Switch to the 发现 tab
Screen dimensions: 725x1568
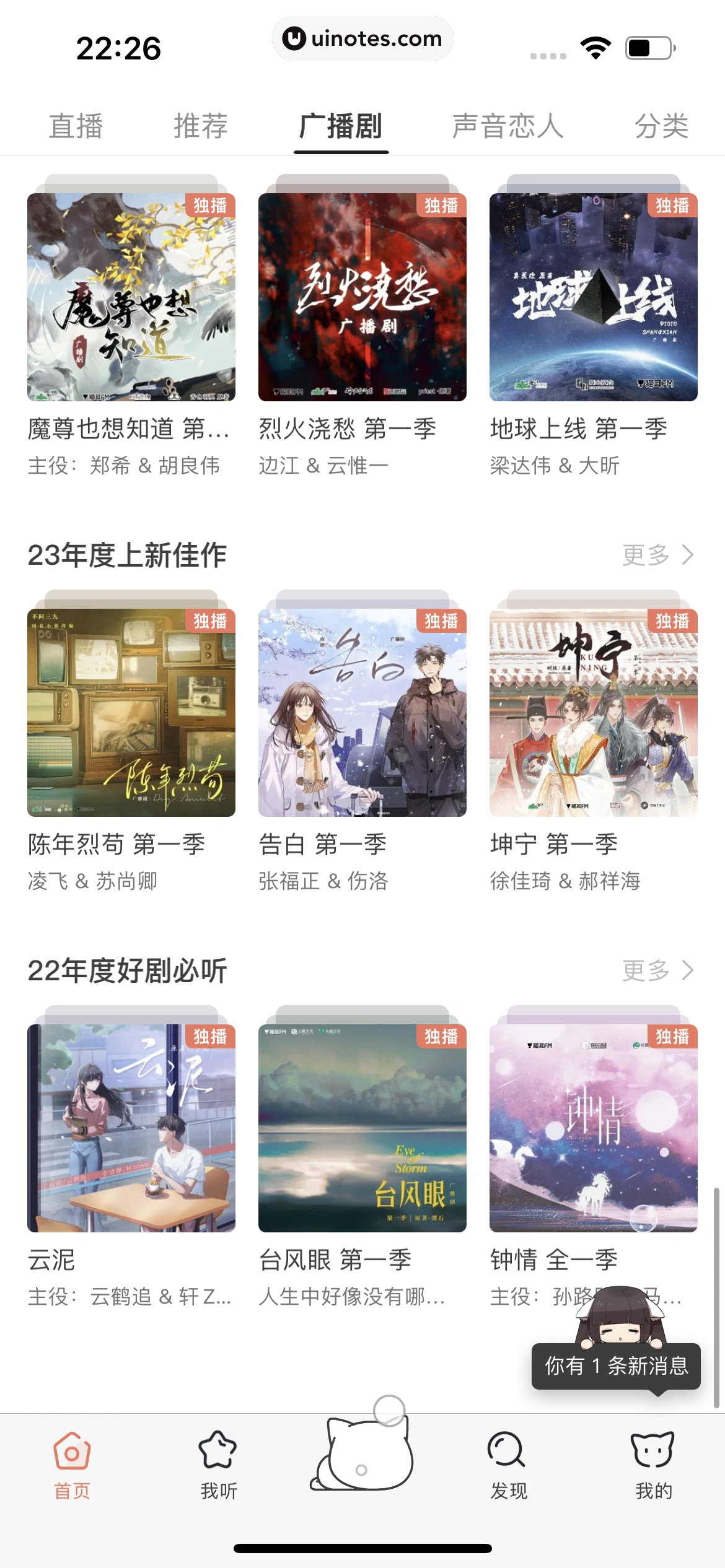coord(508,1465)
